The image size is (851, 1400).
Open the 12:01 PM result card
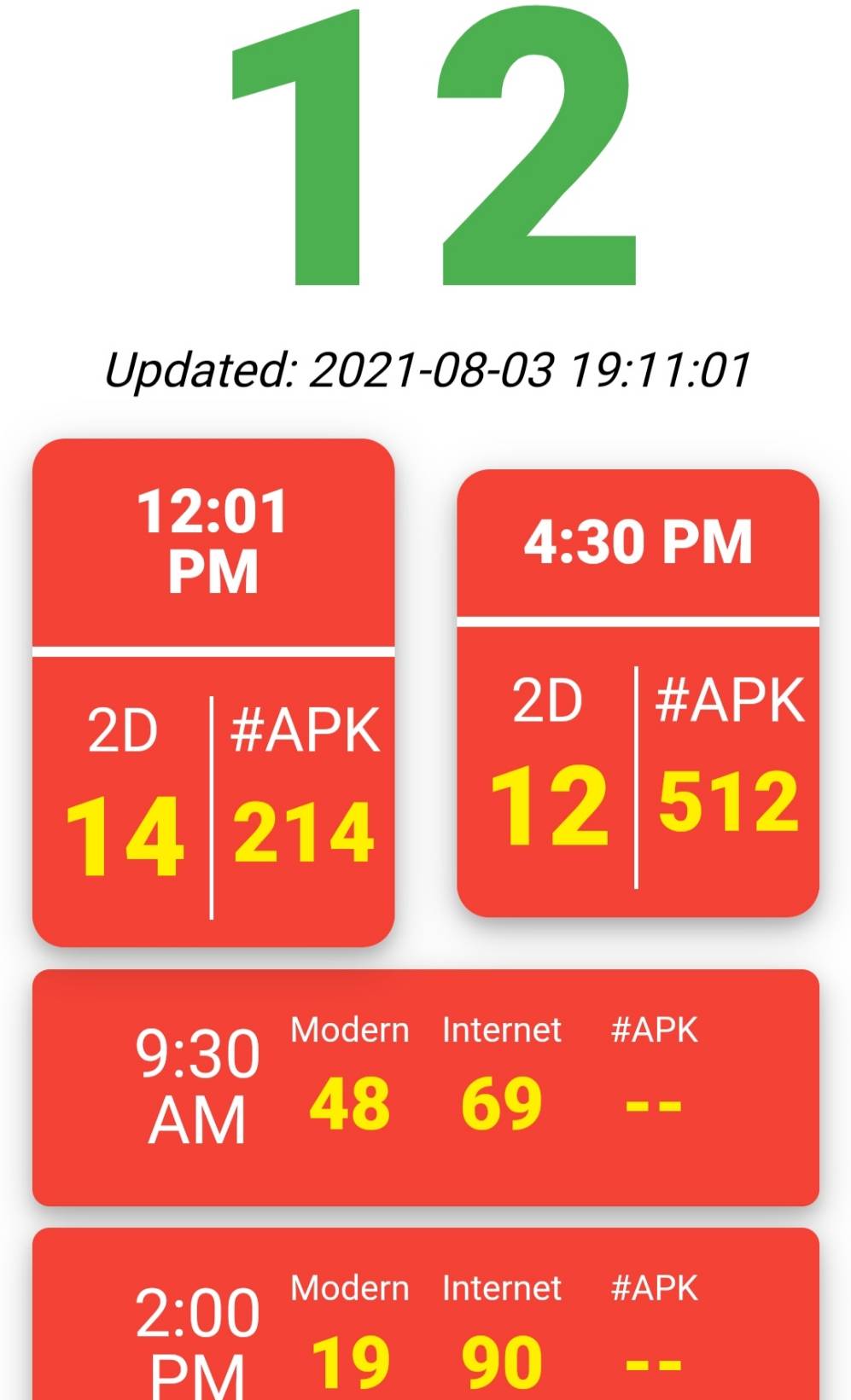[213, 693]
